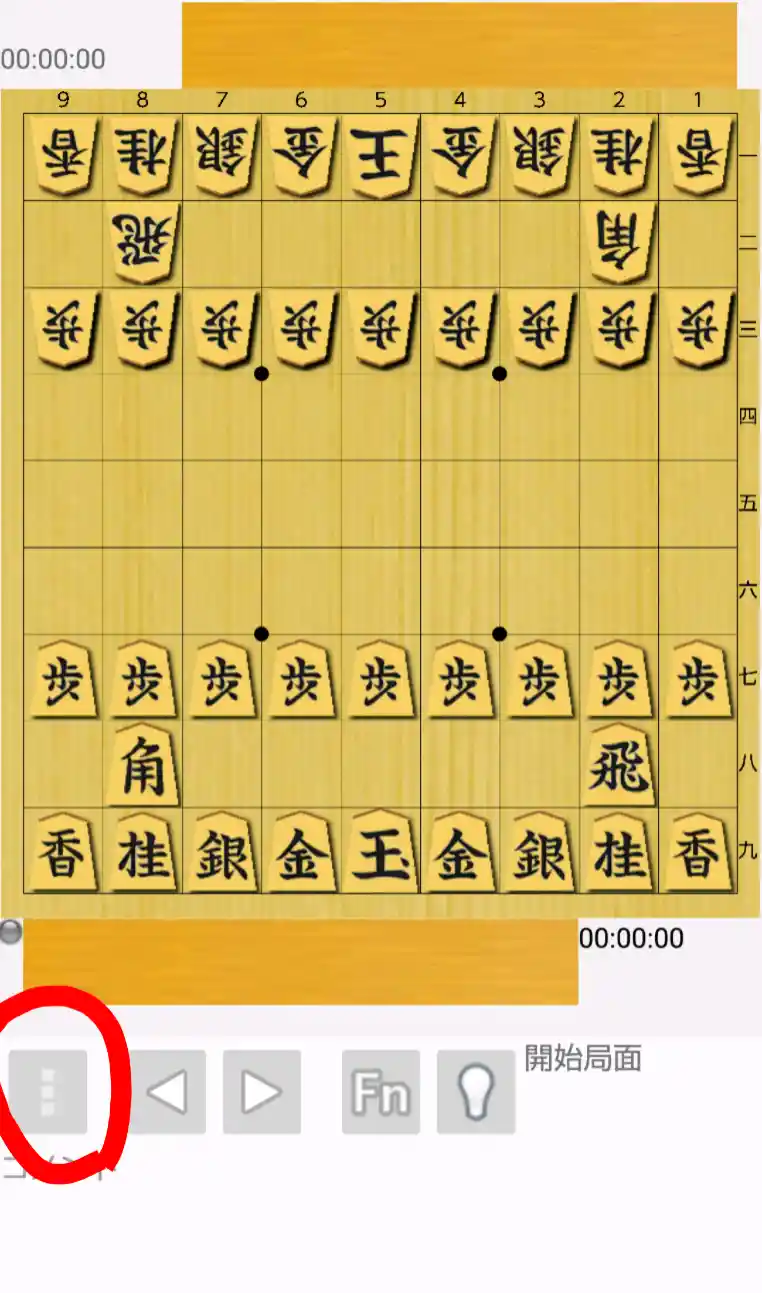Step forward one move with right arrow

pos(261,1091)
